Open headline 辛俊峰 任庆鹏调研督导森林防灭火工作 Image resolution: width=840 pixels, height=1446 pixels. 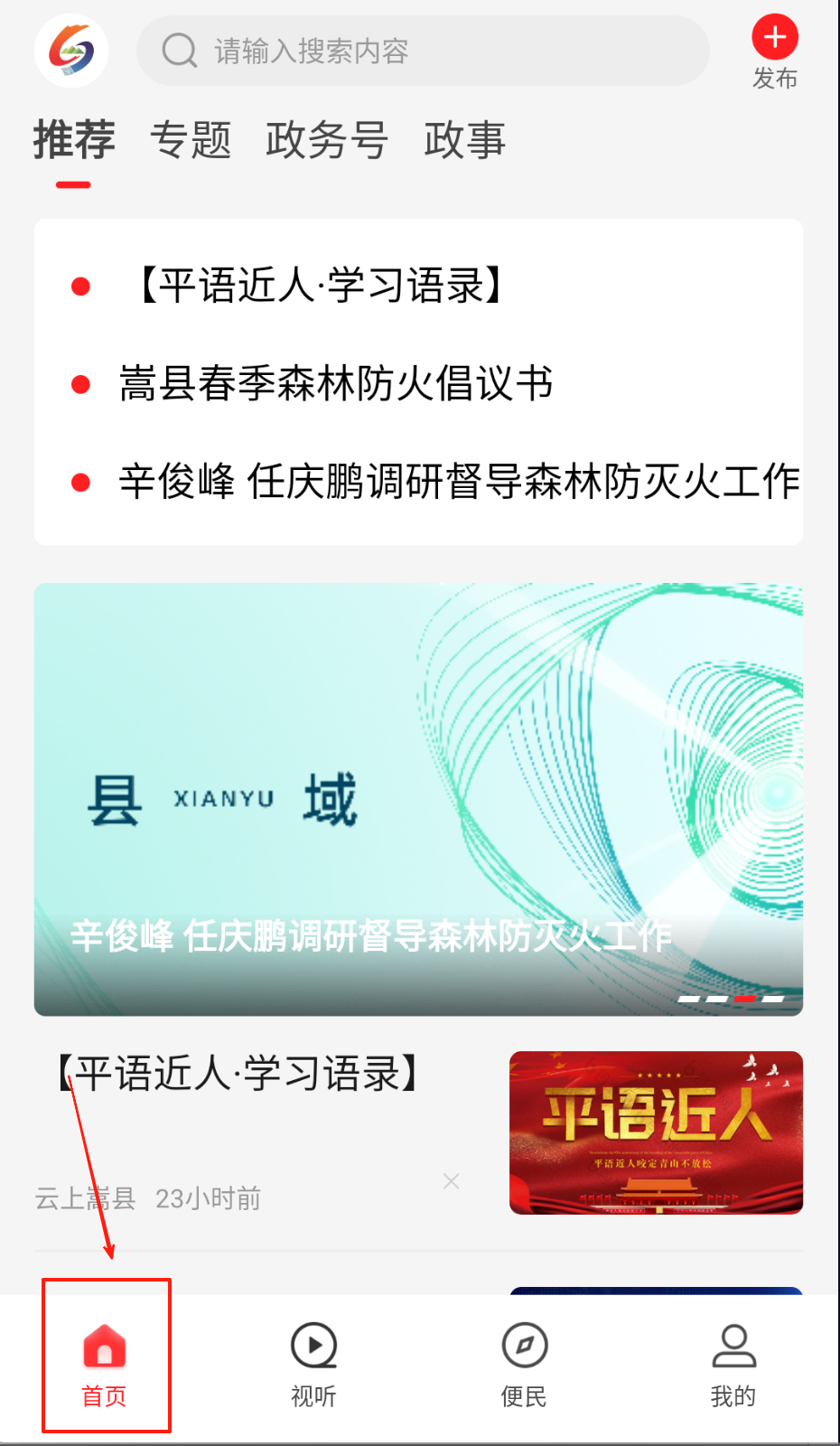[x=459, y=481]
